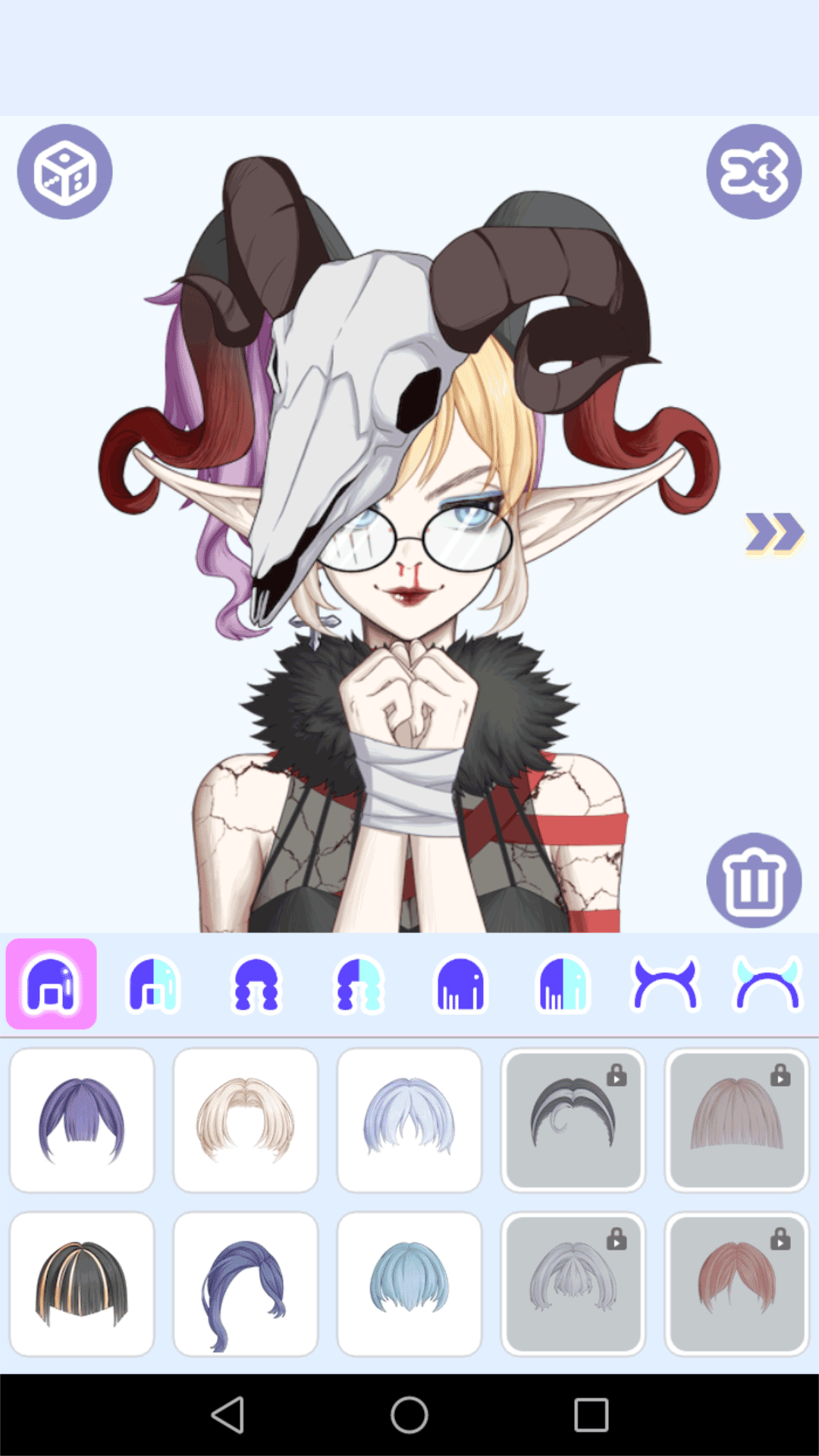Tap the shuffle arrows button

(754, 171)
